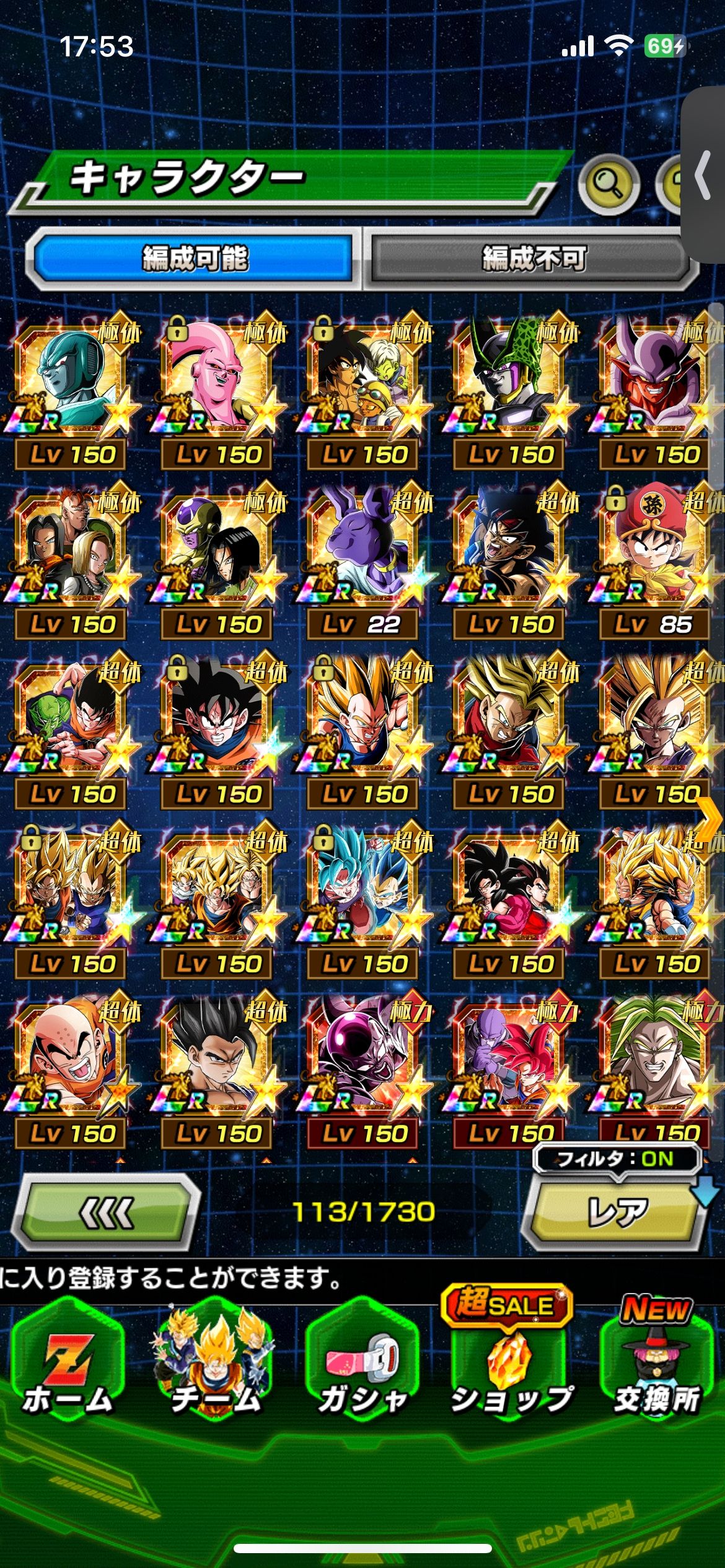Switch to the 編成不可 tab
The width and height of the screenshot is (725, 1568).
tap(533, 258)
